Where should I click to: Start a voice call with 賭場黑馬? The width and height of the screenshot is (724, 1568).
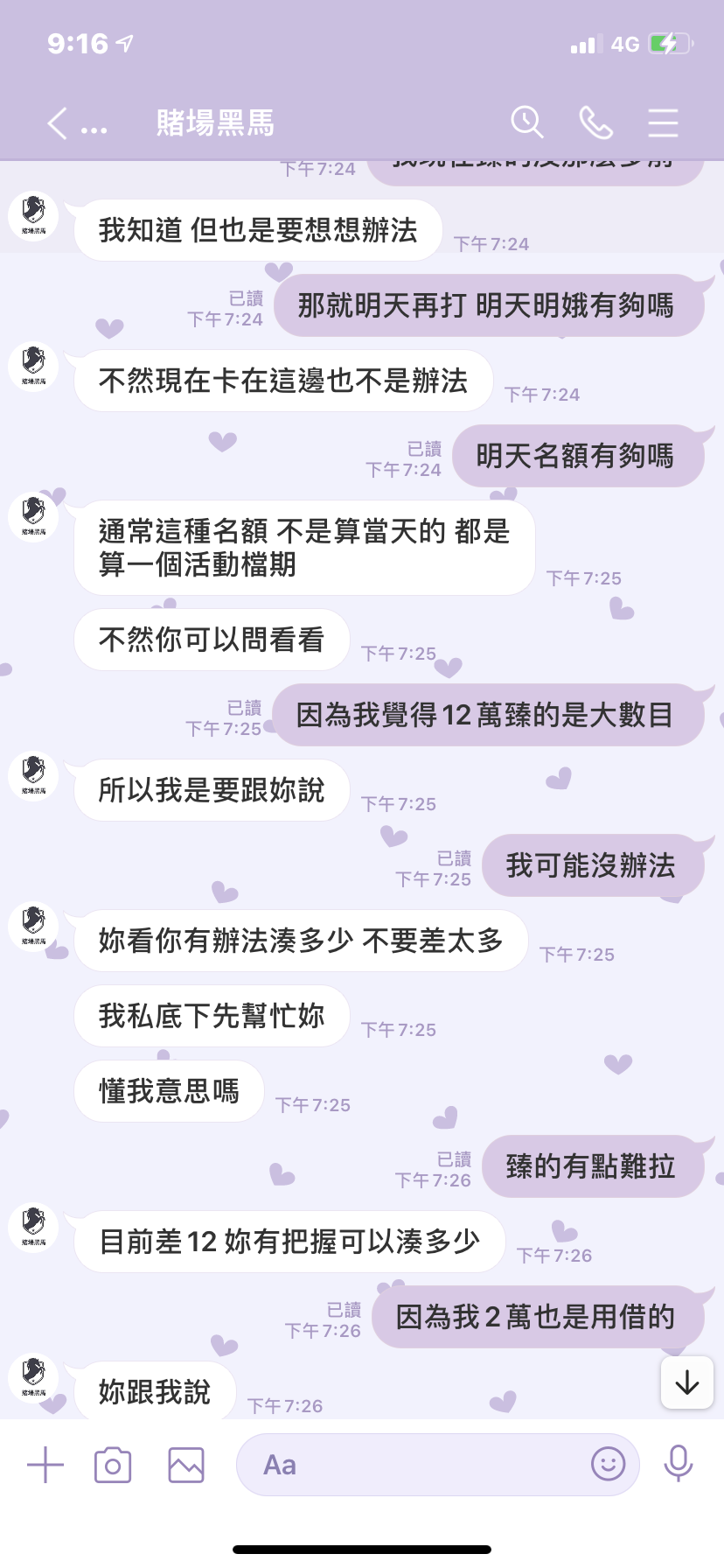click(596, 122)
